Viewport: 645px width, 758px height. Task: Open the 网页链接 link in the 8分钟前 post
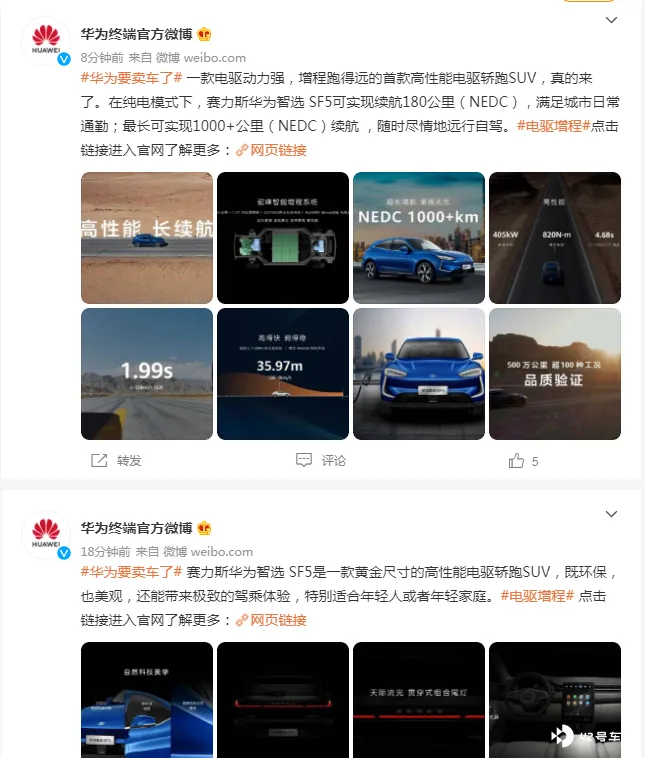point(272,150)
